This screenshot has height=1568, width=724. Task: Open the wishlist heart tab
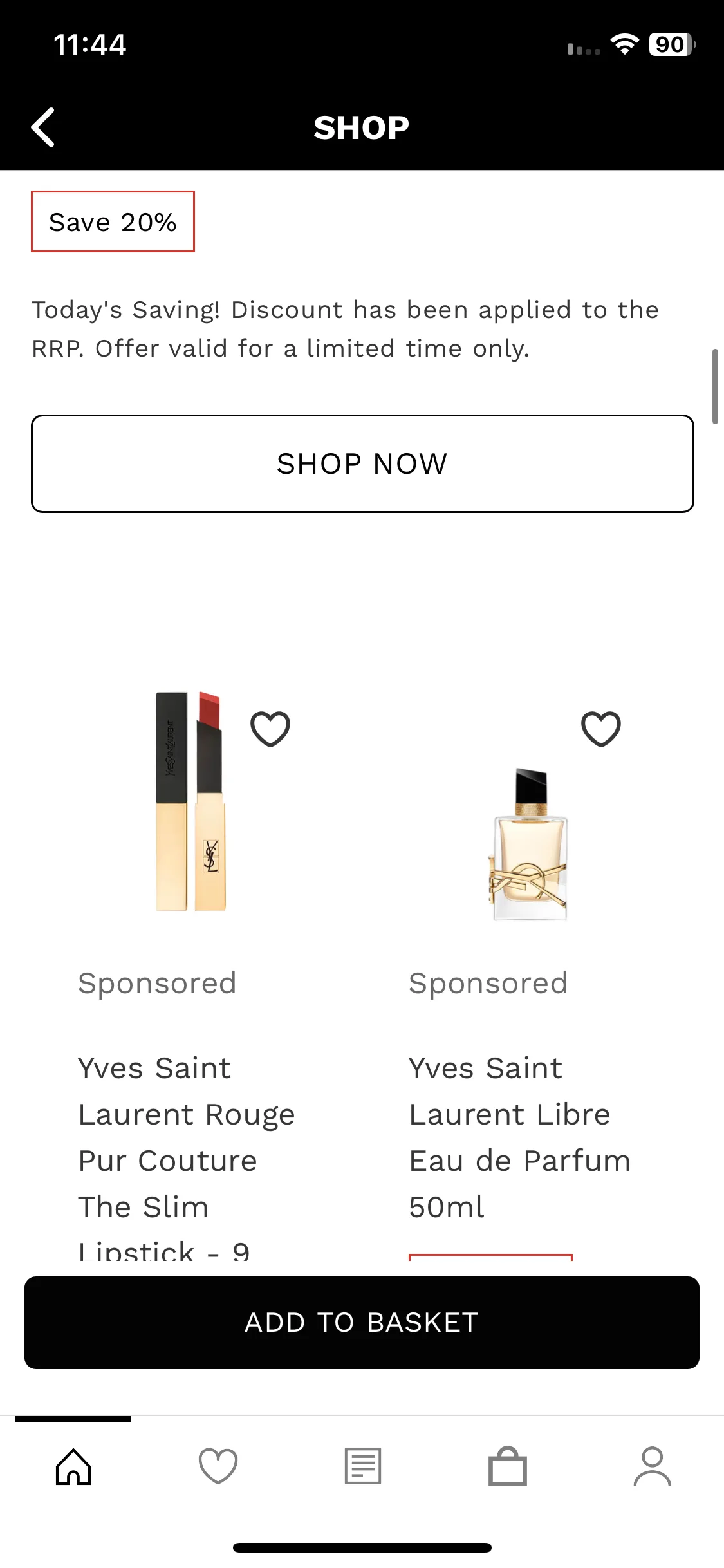pyautogui.click(x=218, y=1466)
